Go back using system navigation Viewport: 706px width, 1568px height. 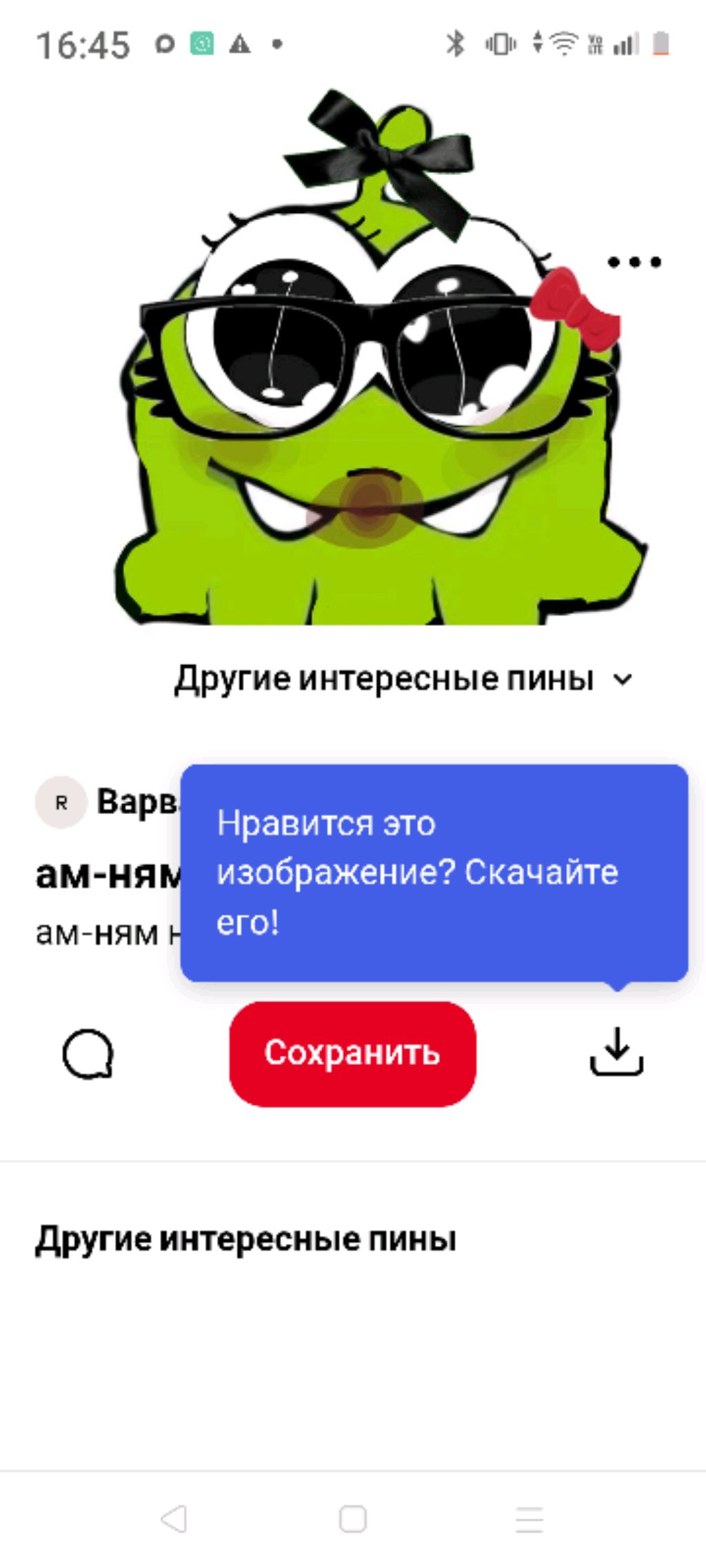pos(174,1518)
